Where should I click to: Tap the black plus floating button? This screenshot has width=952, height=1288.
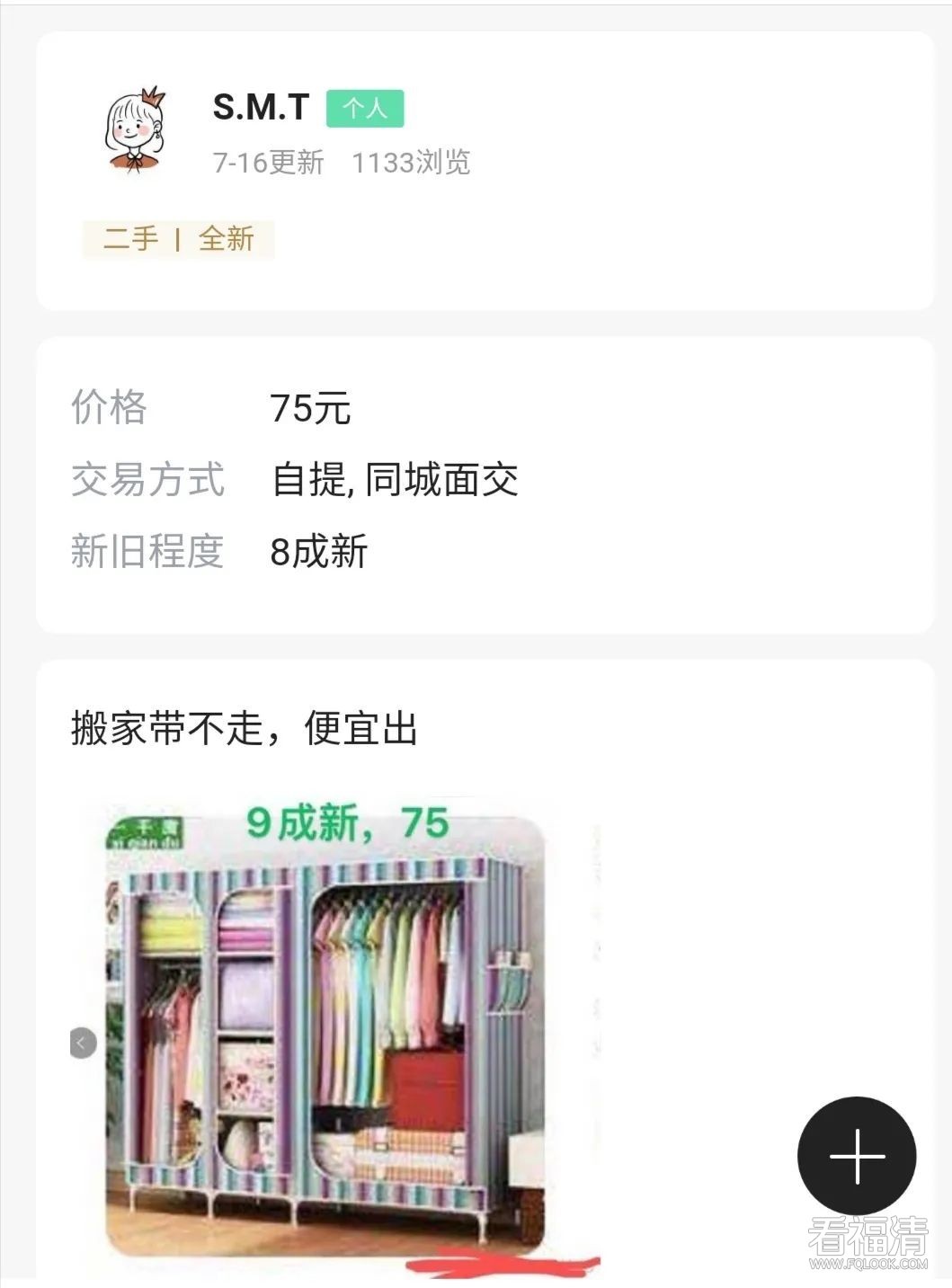856,1156
